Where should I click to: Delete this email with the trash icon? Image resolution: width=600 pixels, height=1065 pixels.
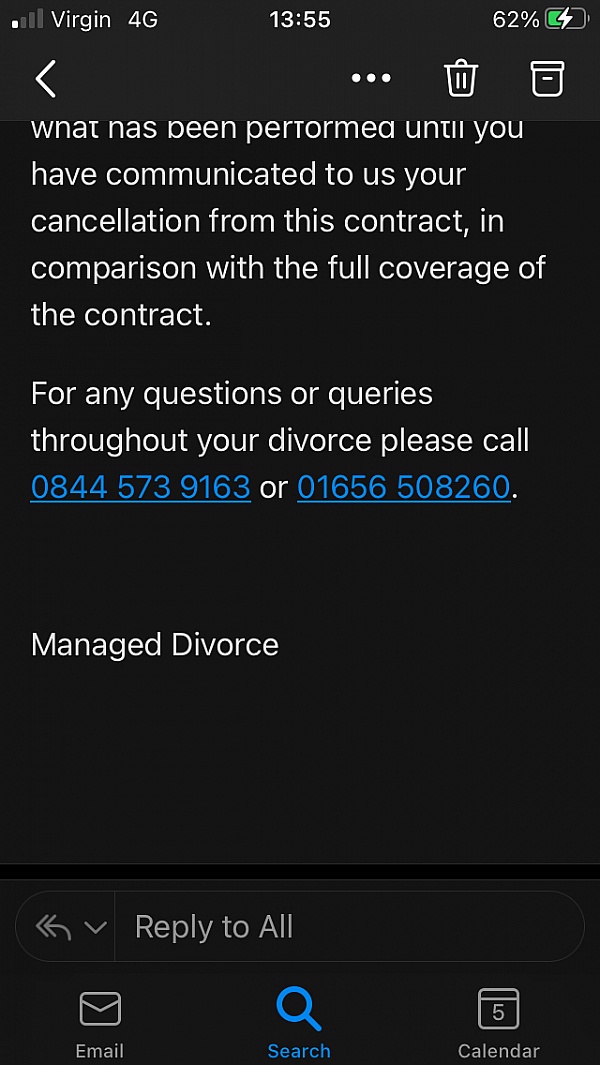point(461,78)
